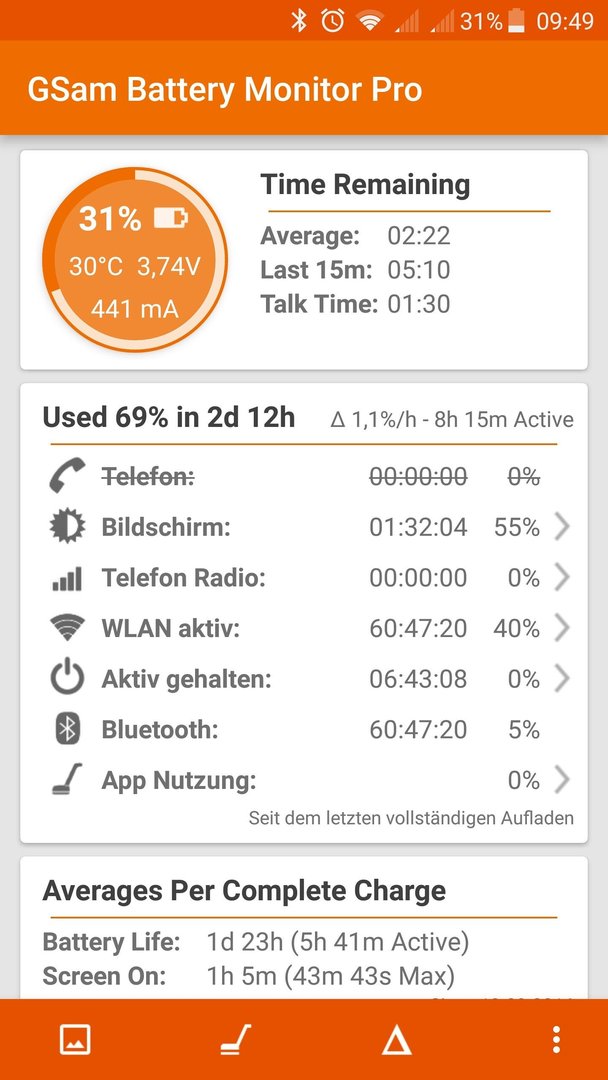
Task: Show App Nutzung details
Action: [304, 780]
